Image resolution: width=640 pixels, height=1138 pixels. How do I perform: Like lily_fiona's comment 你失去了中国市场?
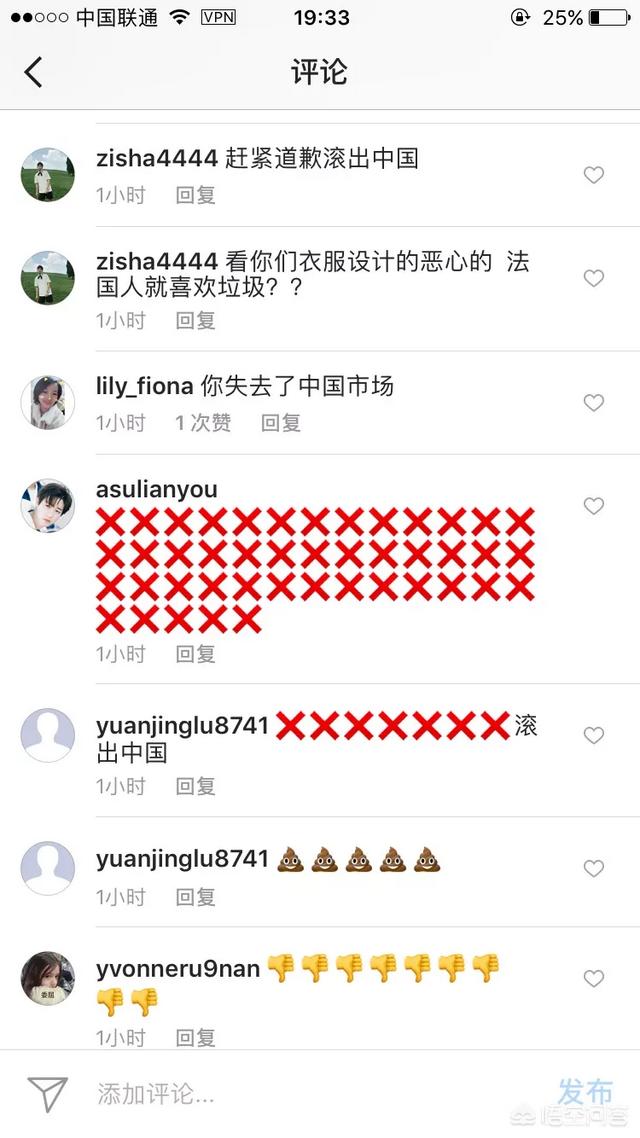593,403
